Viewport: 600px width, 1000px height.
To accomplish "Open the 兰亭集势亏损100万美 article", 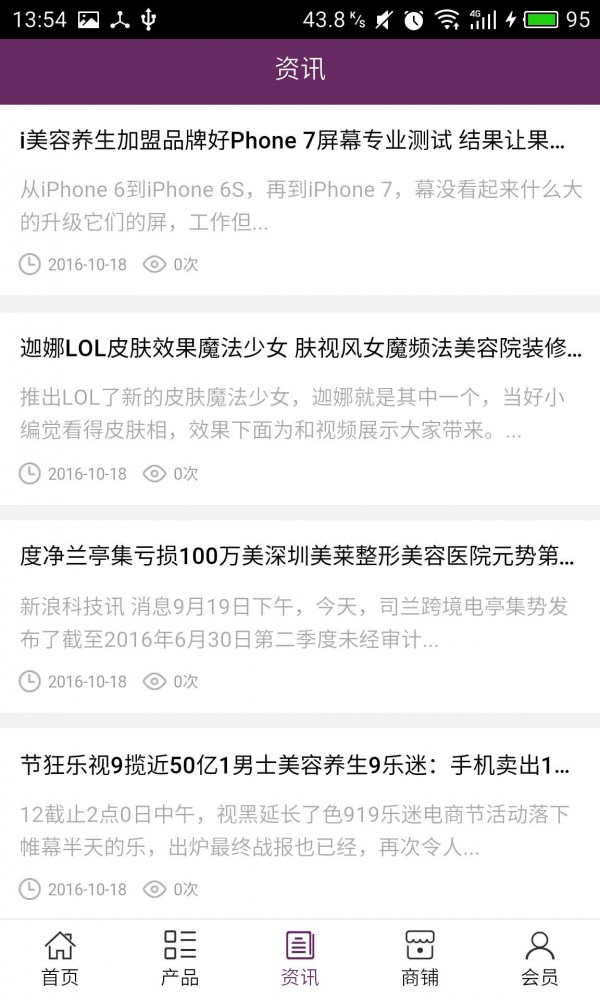I will pyautogui.click(x=300, y=616).
